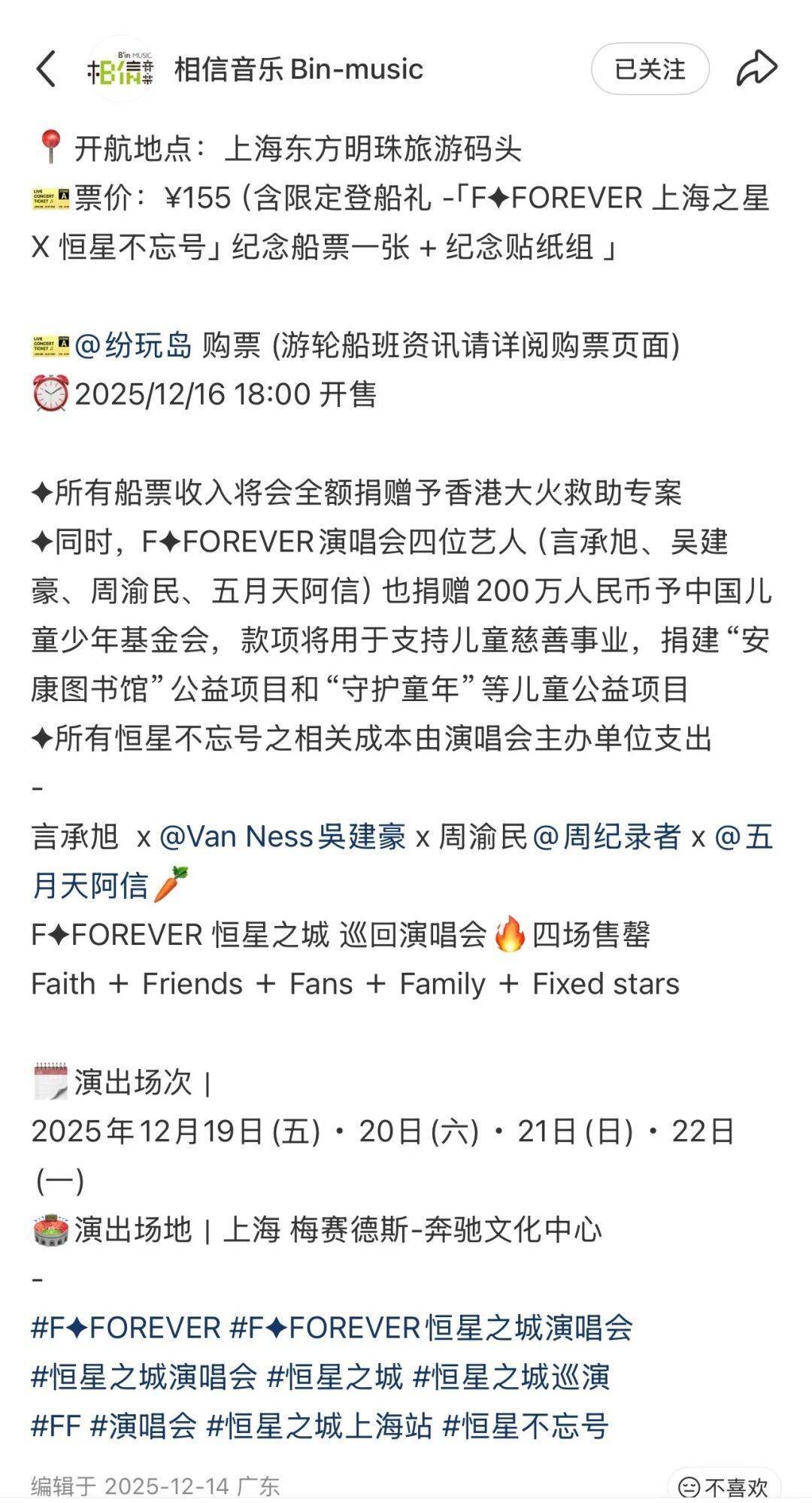Screen dimensions: 812x1503
Task: Share this post via arrow icon
Action: click(756, 68)
